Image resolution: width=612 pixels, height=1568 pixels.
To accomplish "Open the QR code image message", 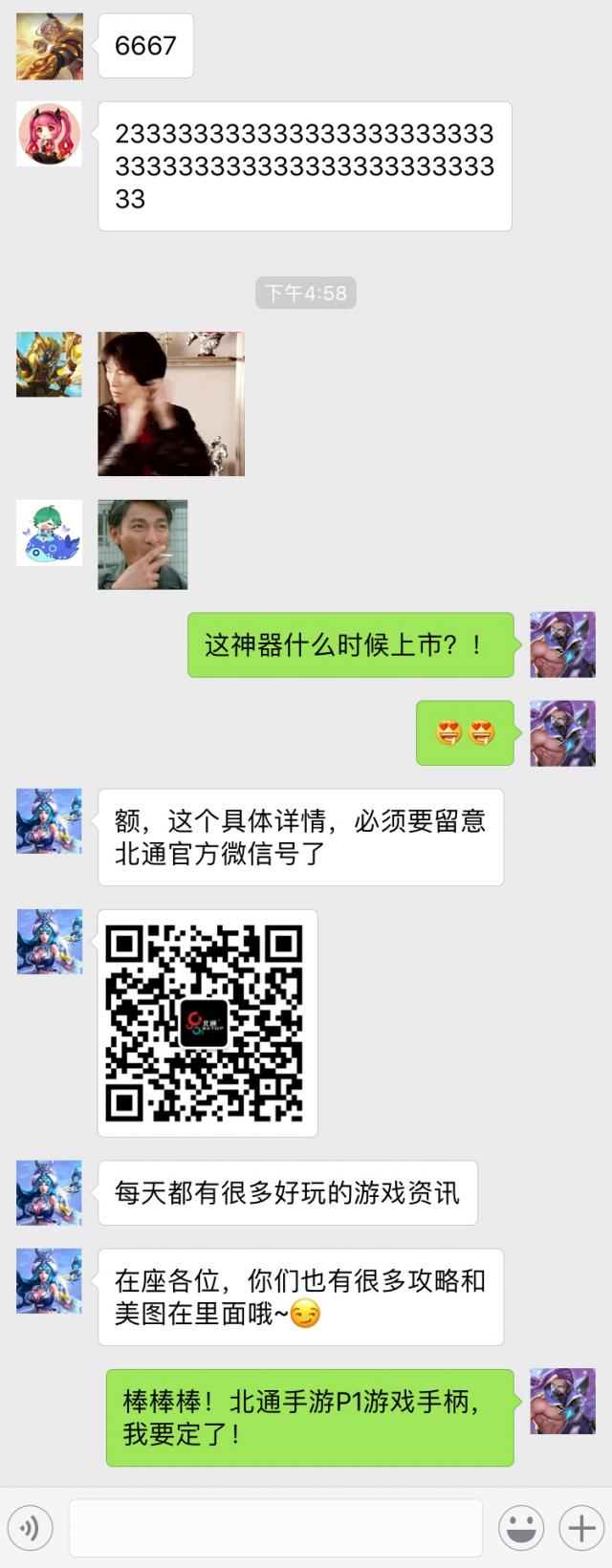I will pos(207,1022).
